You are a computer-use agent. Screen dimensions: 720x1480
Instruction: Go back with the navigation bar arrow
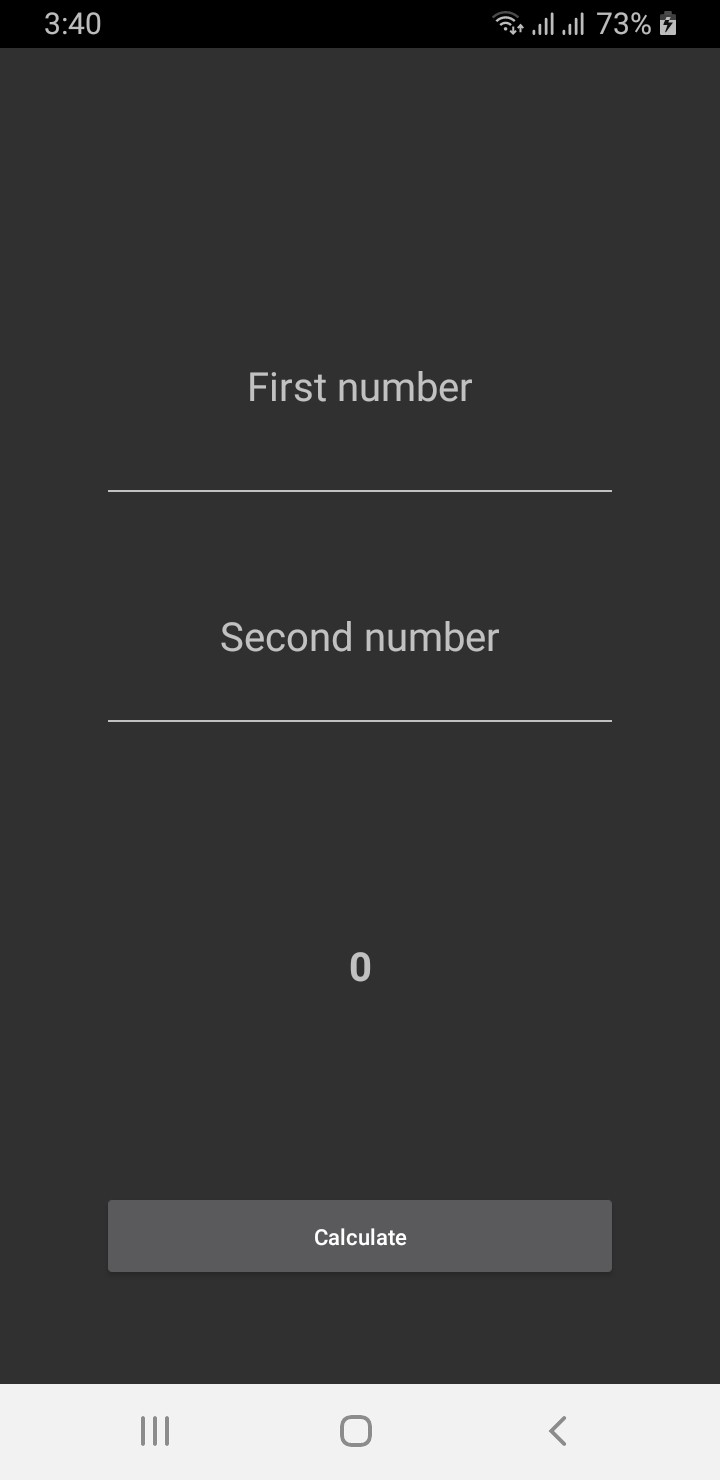coord(558,1431)
